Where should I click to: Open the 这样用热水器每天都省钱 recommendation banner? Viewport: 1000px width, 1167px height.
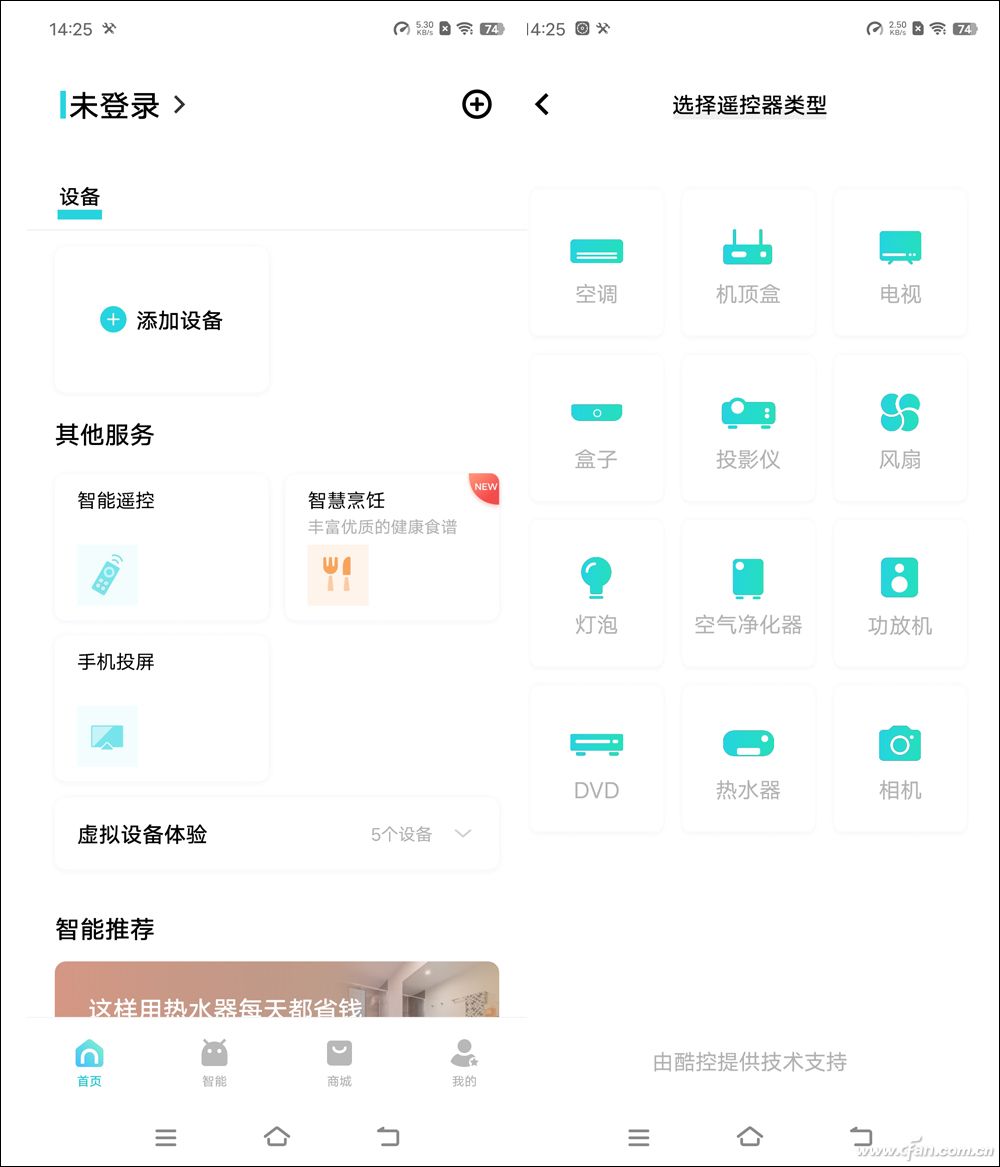[x=277, y=990]
